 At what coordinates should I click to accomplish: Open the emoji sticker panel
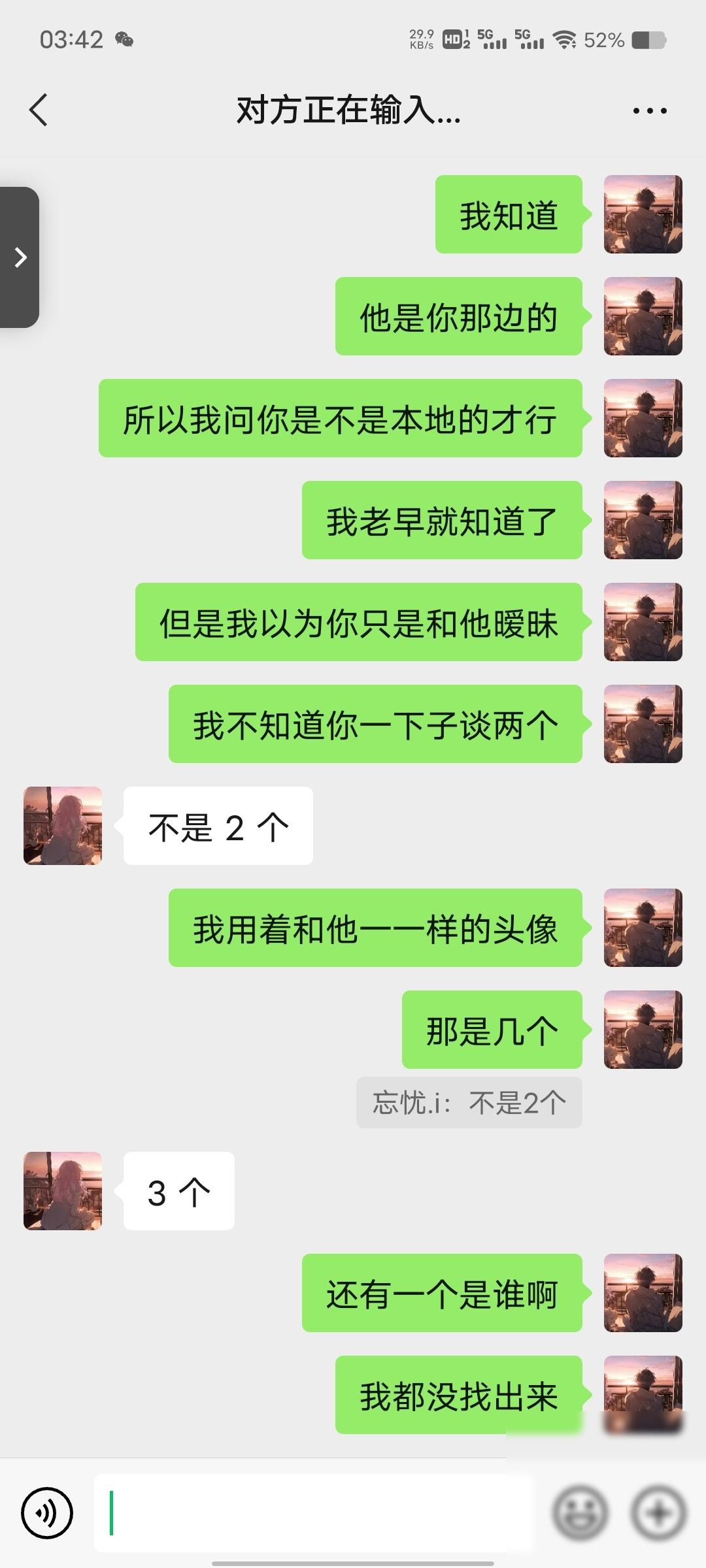(580, 1512)
